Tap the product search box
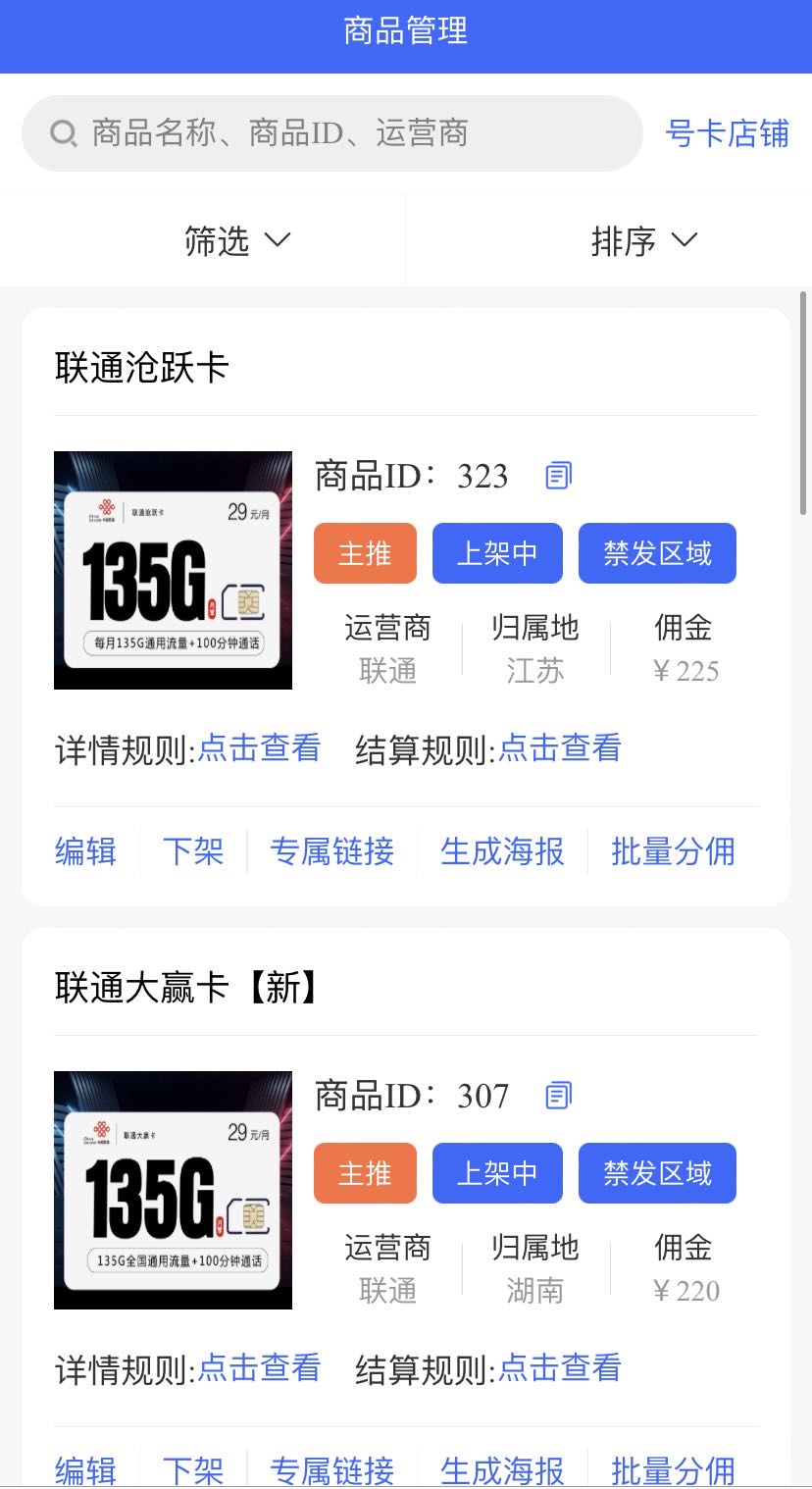812x1489 pixels. (x=331, y=133)
